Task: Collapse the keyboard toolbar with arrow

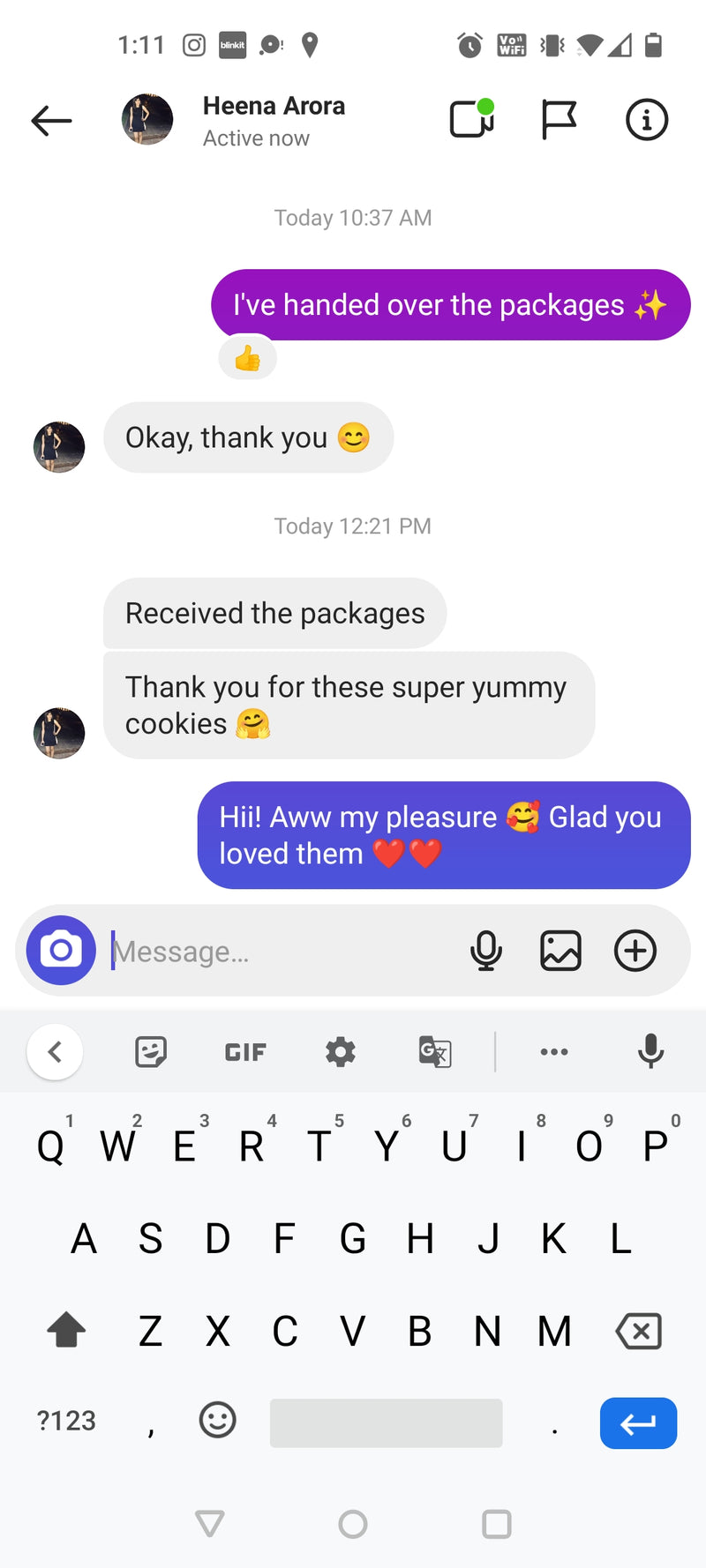Action: point(55,1051)
